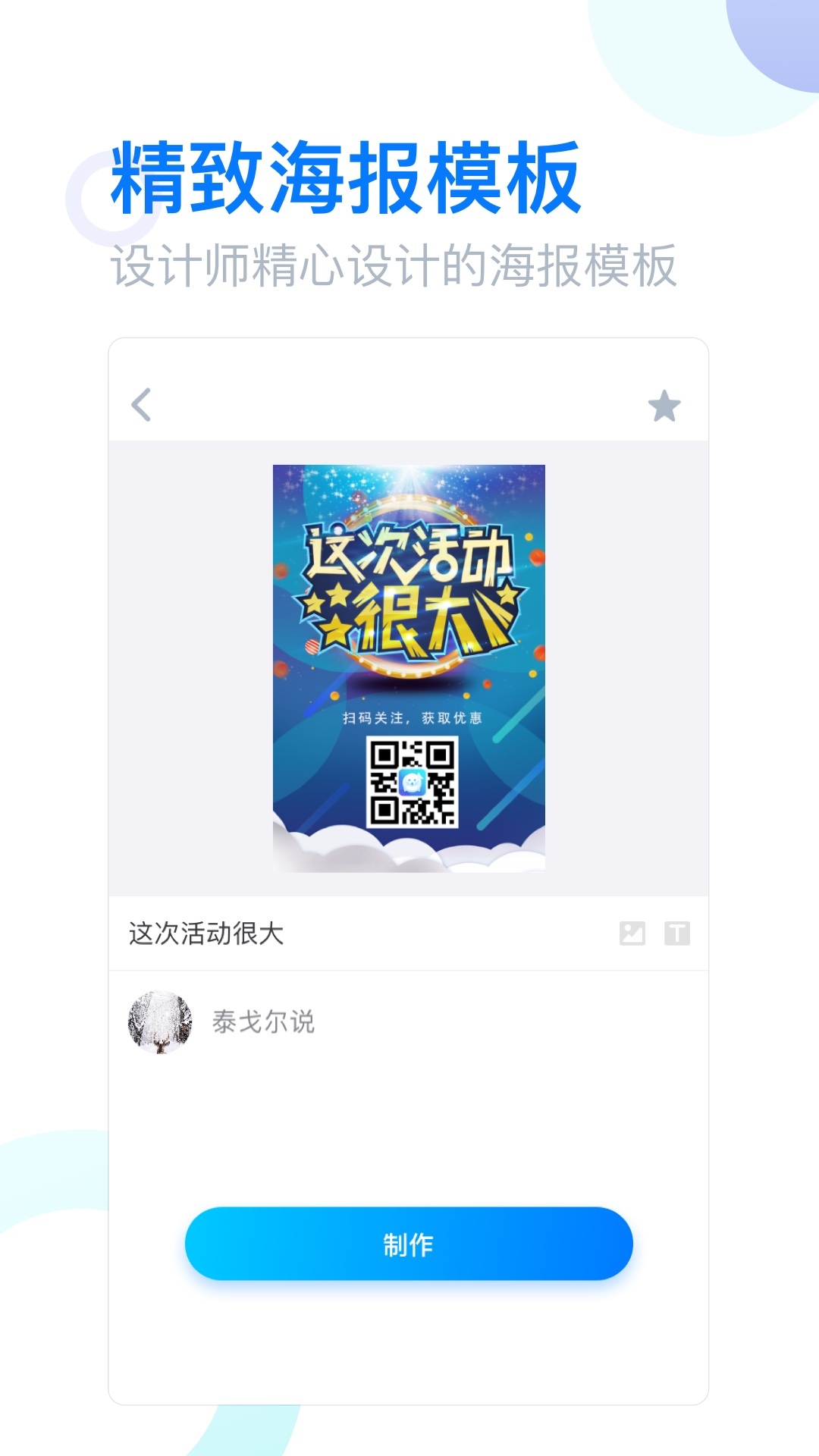Click the 精致海报模板 heading link

345,177
